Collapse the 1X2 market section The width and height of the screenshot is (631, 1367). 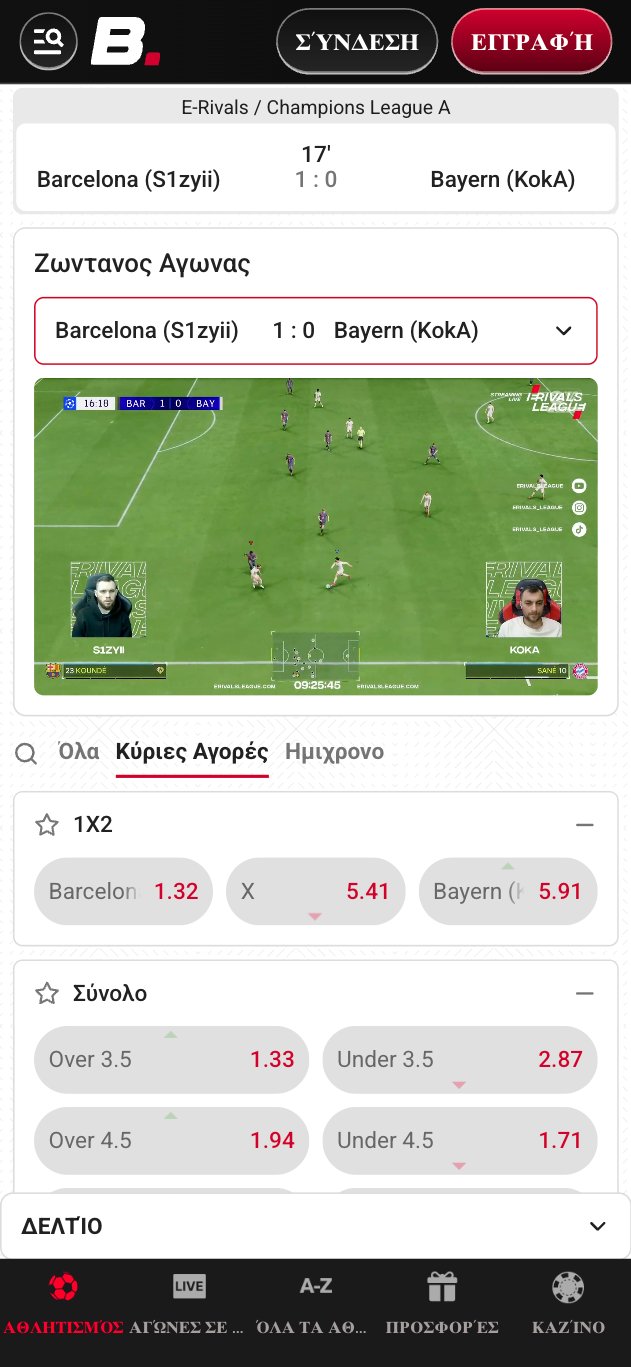(585, 825)
